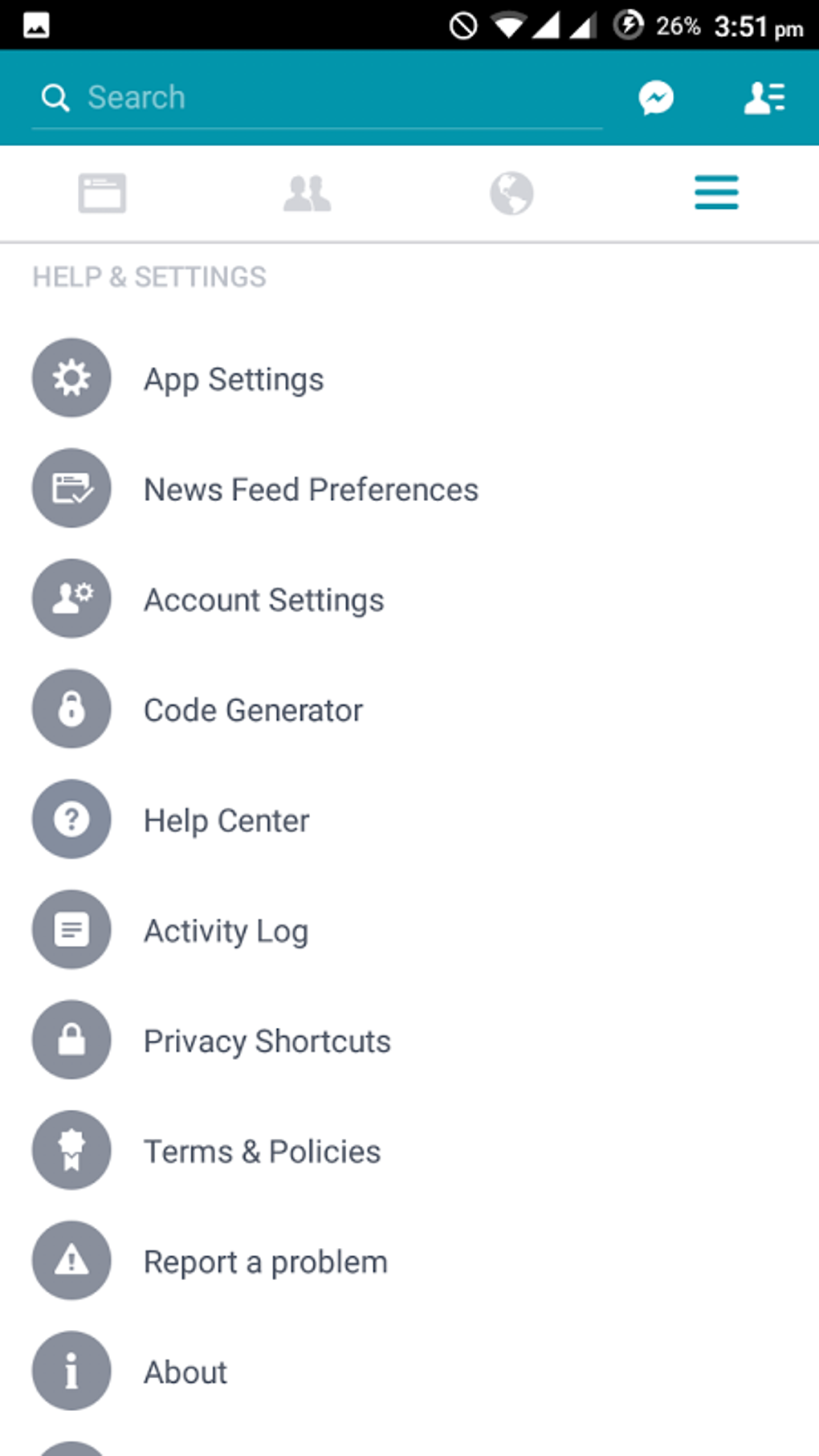
Task: Launch the Code Generator
Action: pos(253,710)
